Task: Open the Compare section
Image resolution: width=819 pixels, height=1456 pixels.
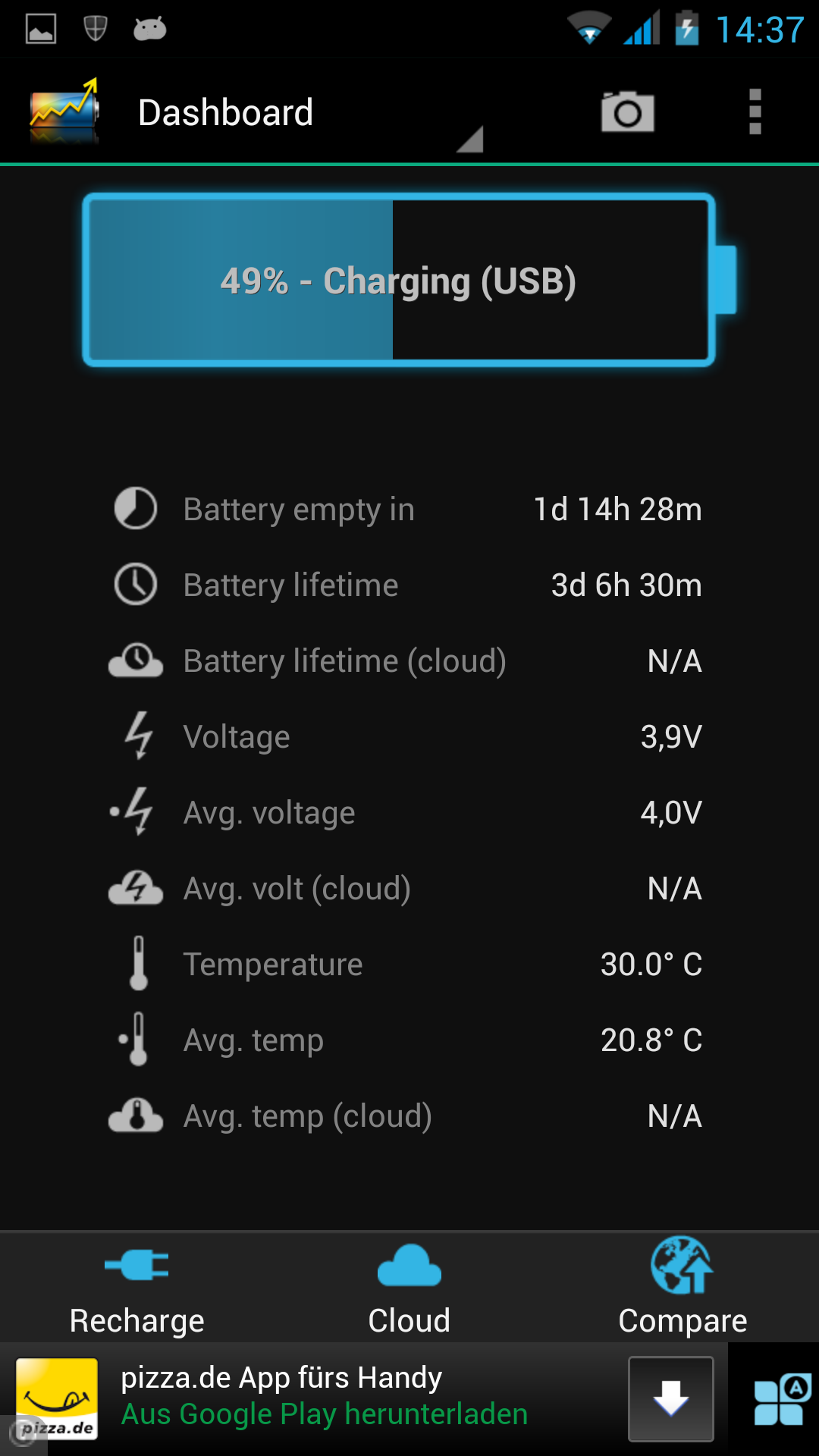Action: coord(682,1288)
